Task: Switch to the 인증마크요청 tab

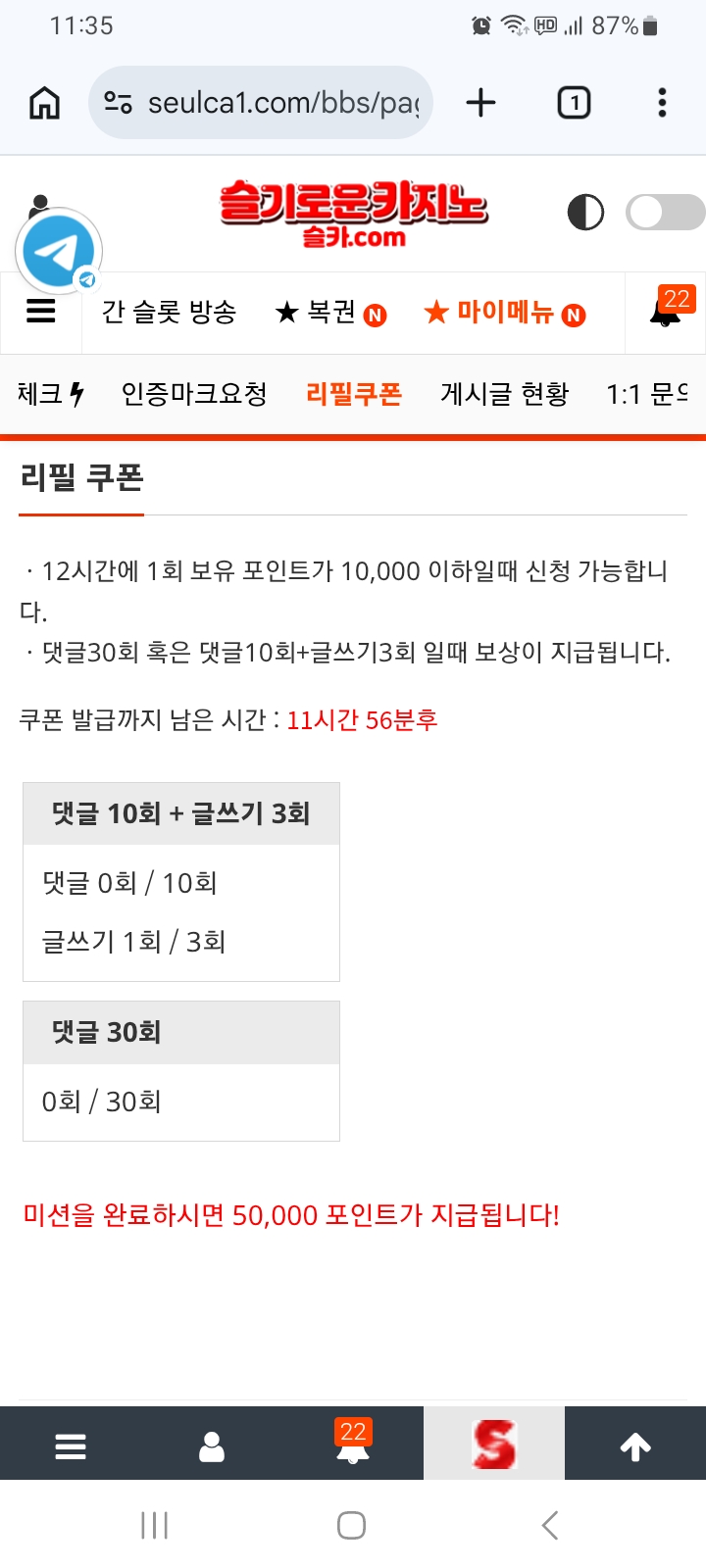Action: 194,394
